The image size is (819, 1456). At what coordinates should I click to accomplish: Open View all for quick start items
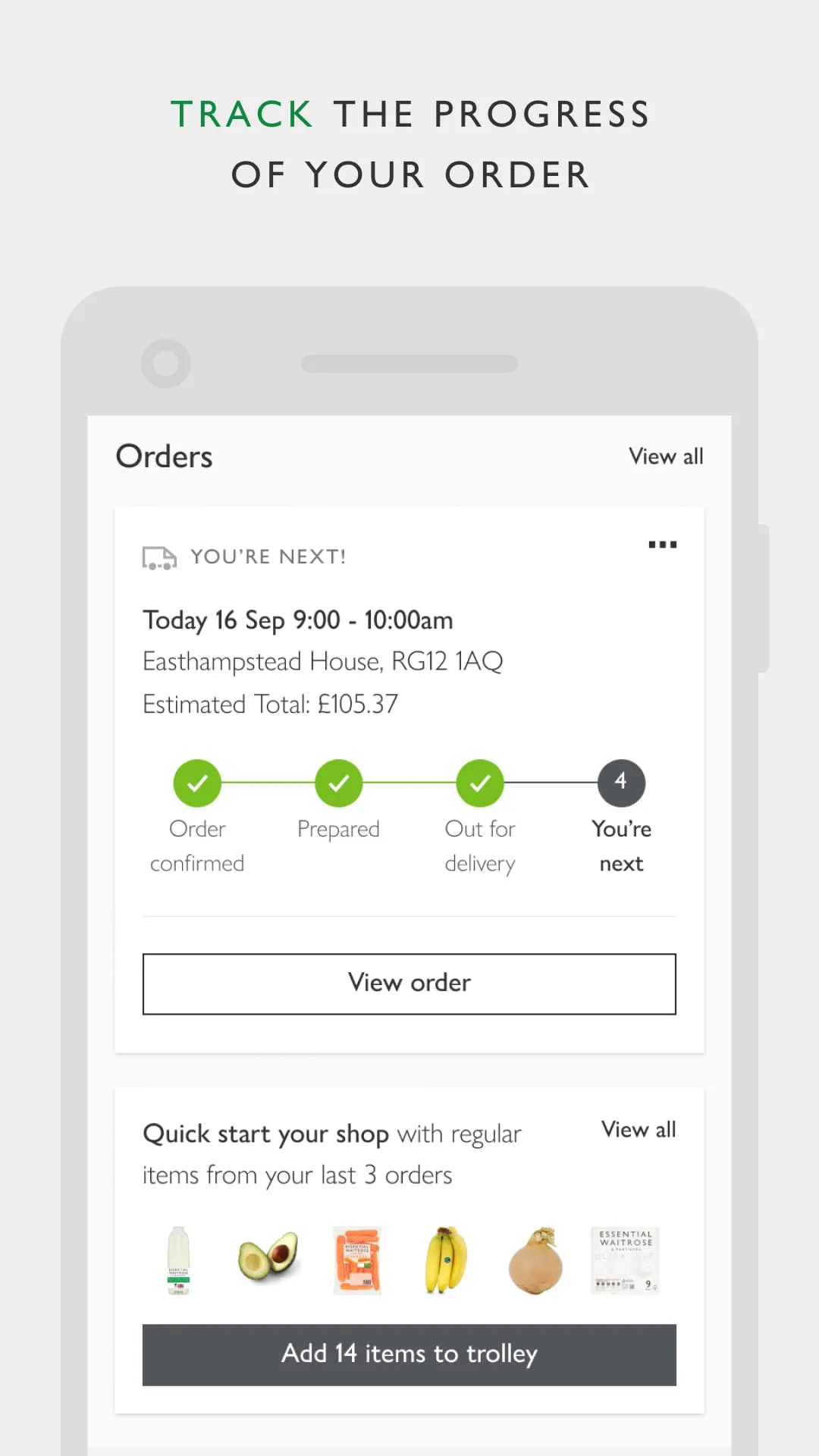pyautogui.click(x=639, y=1130)
